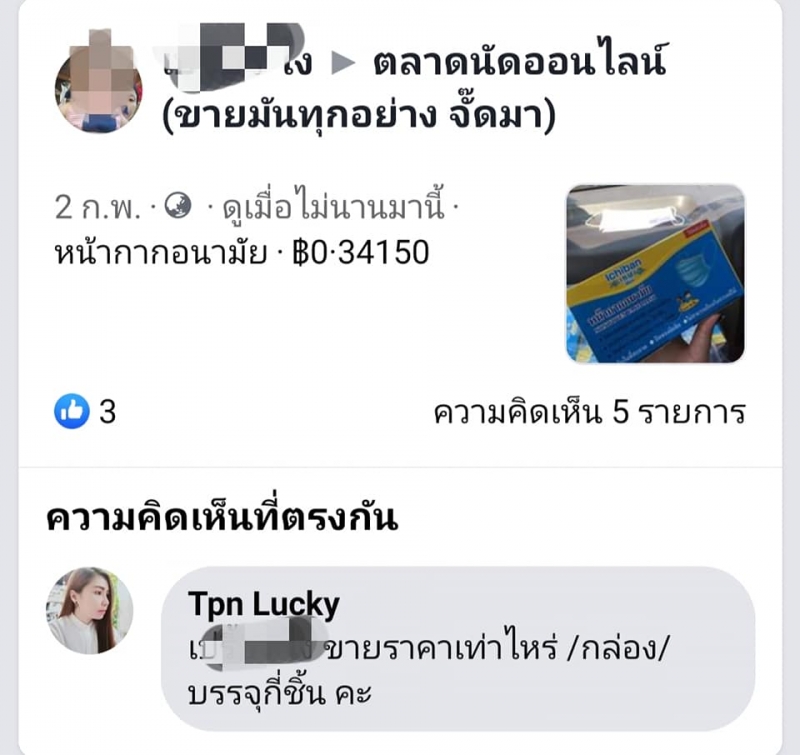The image size is (800, 755).
Task: Visit Tpn Lucky's profile by name
Action: [x=264, y=605]
